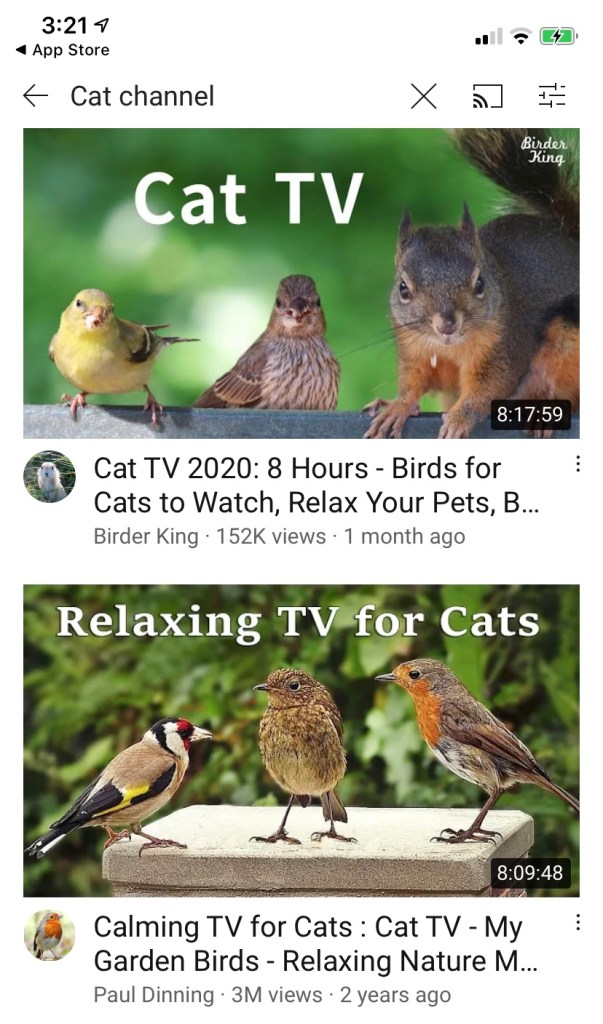Open options for Cat TV 2020 video
603x1024 pixels.
tap(577, 465)
